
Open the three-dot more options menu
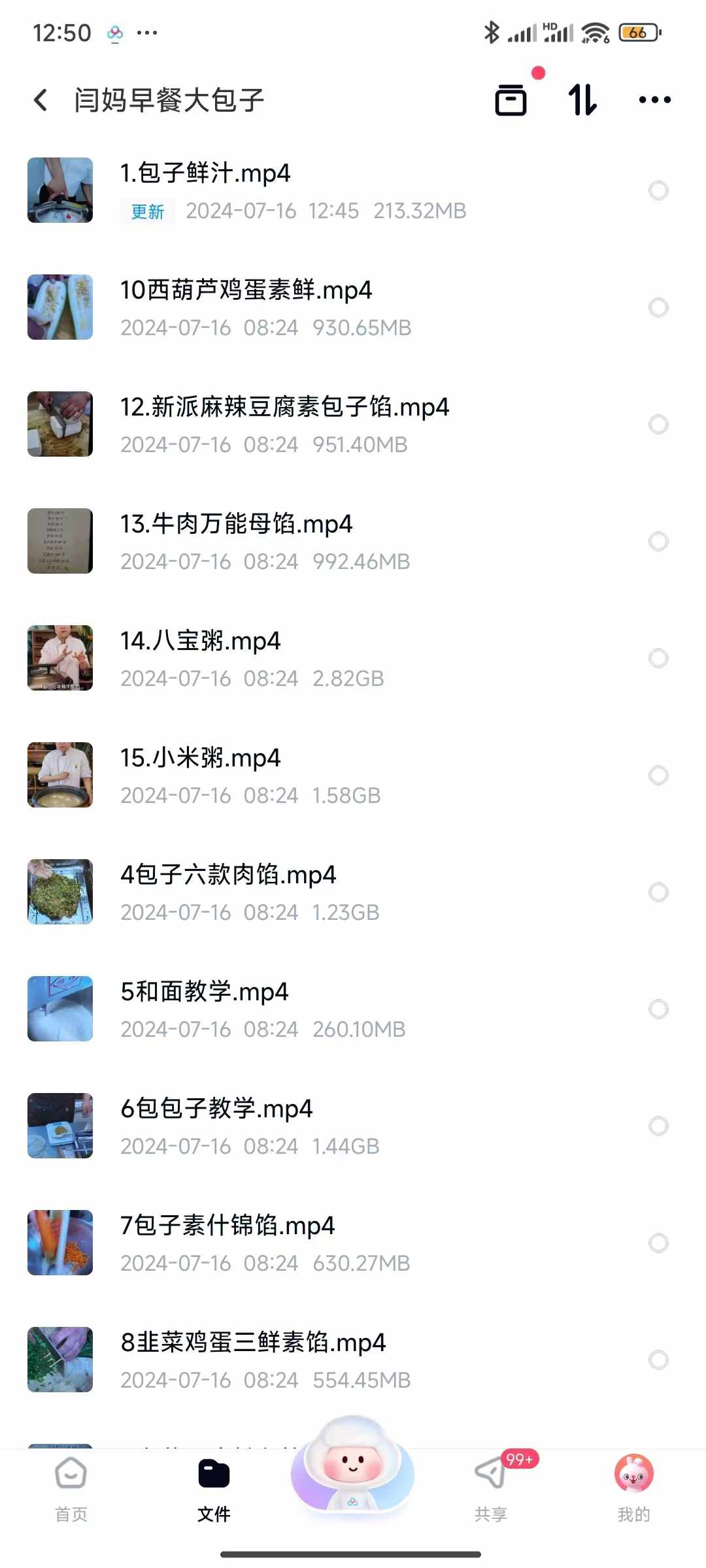tap(654, 99)
